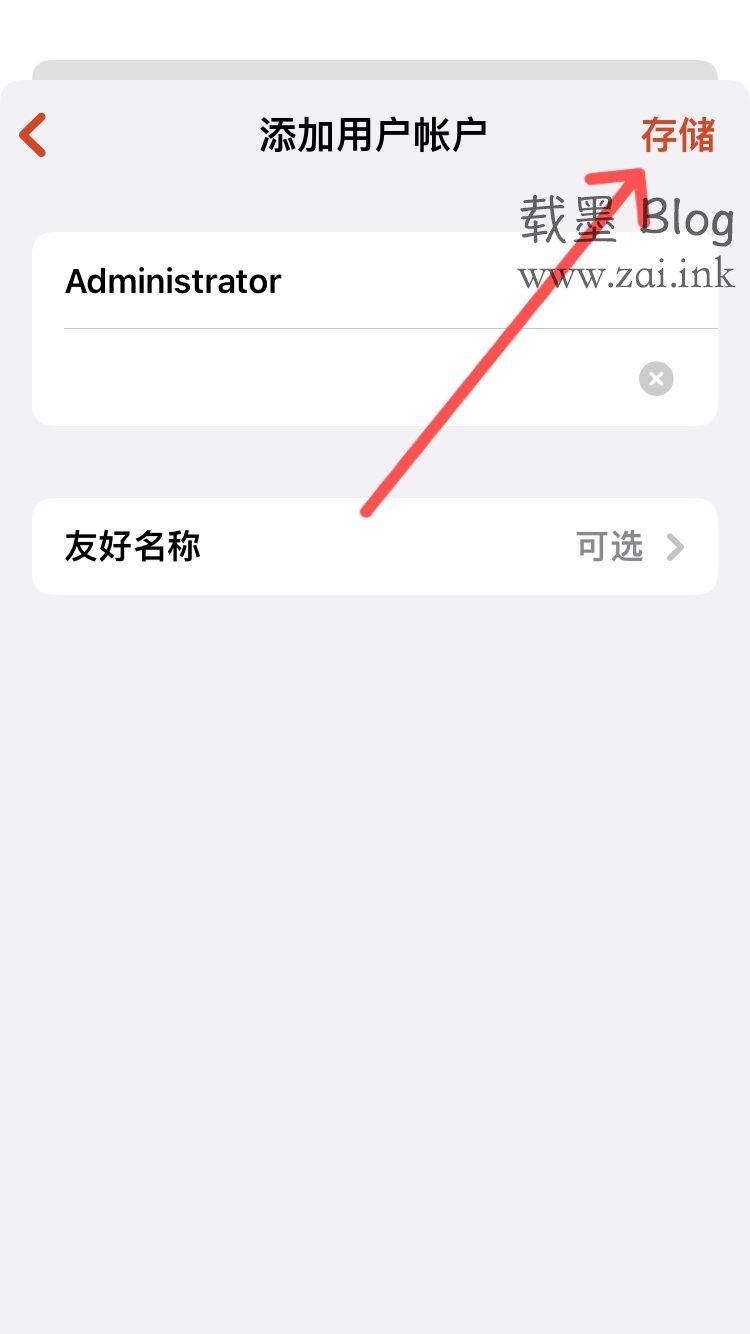Tap the 可选 label
The height and width of the screenshot is (1334, 750).
click(x=610, y=546)
